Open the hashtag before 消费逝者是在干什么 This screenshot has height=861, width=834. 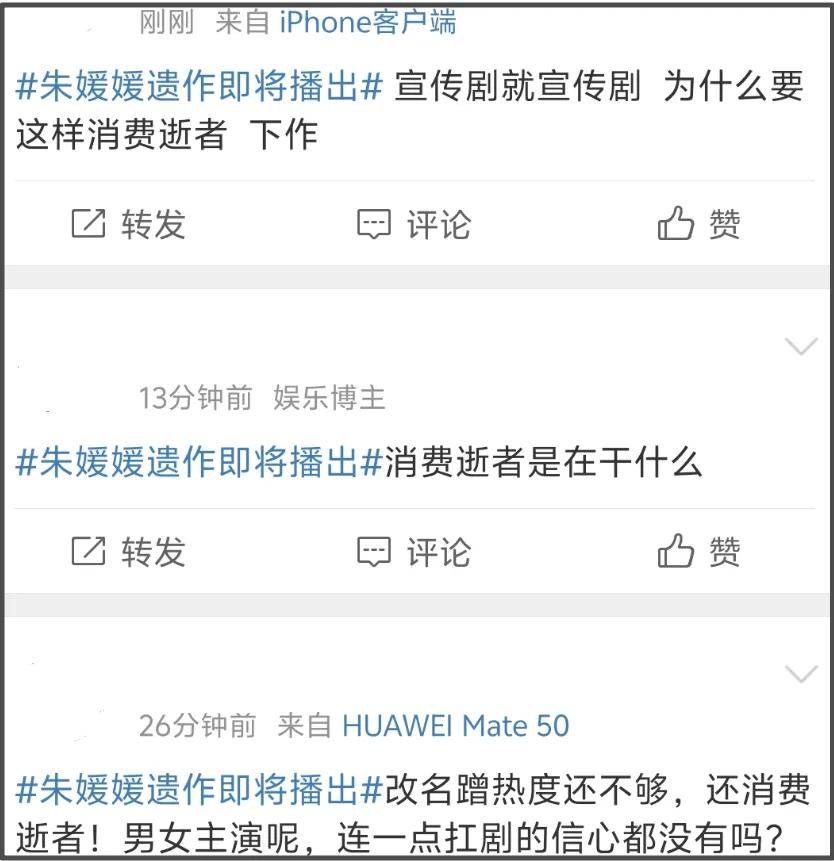click(200, 462)
